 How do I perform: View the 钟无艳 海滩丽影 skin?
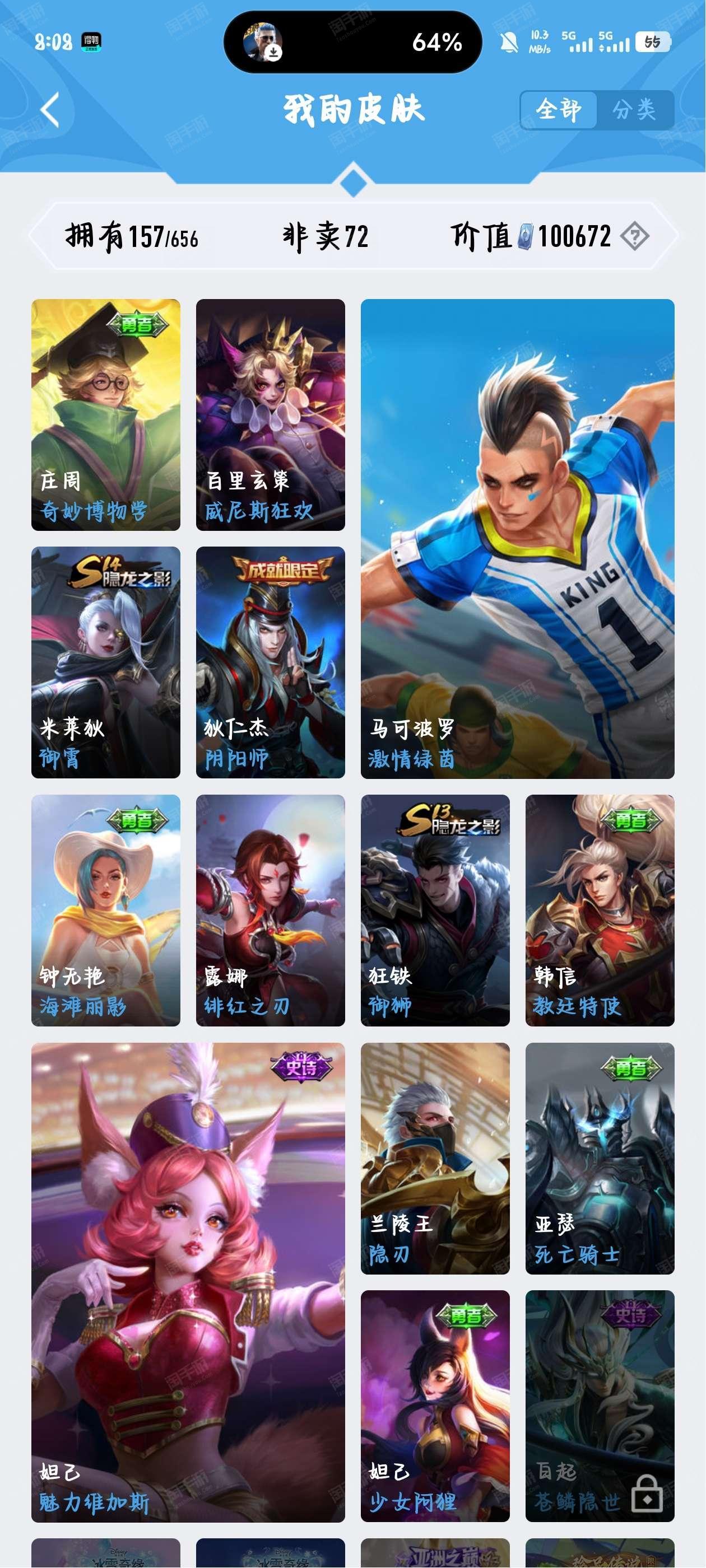click(106, 910)
